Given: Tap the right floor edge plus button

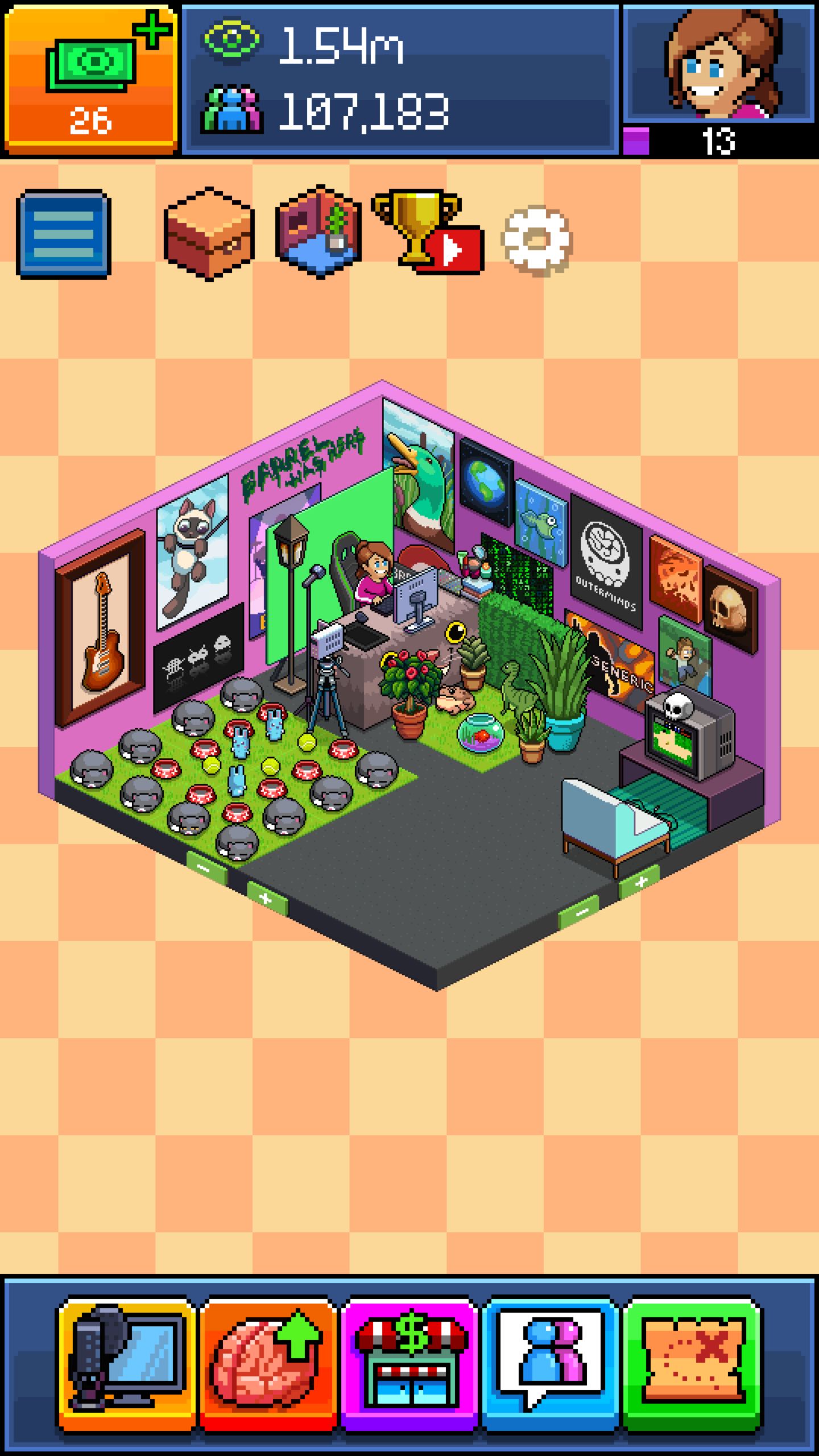Looking at the screenshot, I should [640, 882].
